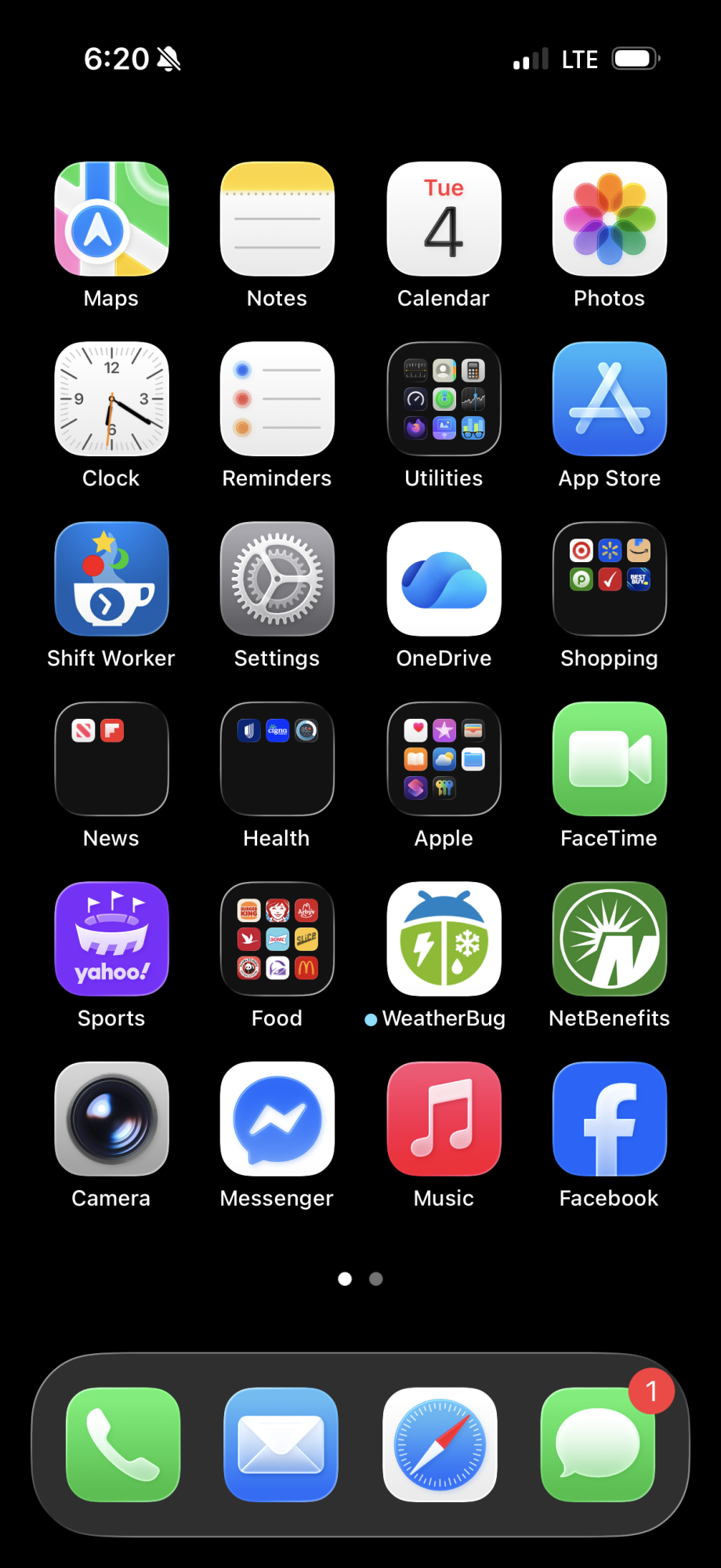Open the Health folder
This screenshot has width=721, height=1568.
[x=277, y=759]
